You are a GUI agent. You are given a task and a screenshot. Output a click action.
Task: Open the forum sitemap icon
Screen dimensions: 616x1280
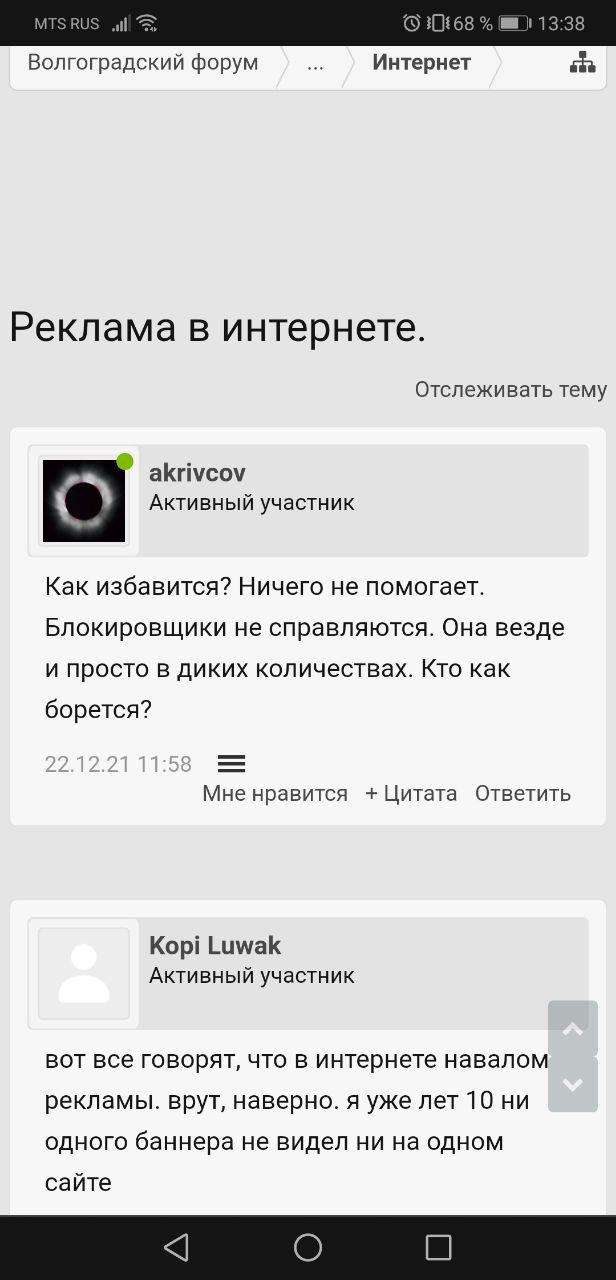pyautogui.click(x=582, y=63)
